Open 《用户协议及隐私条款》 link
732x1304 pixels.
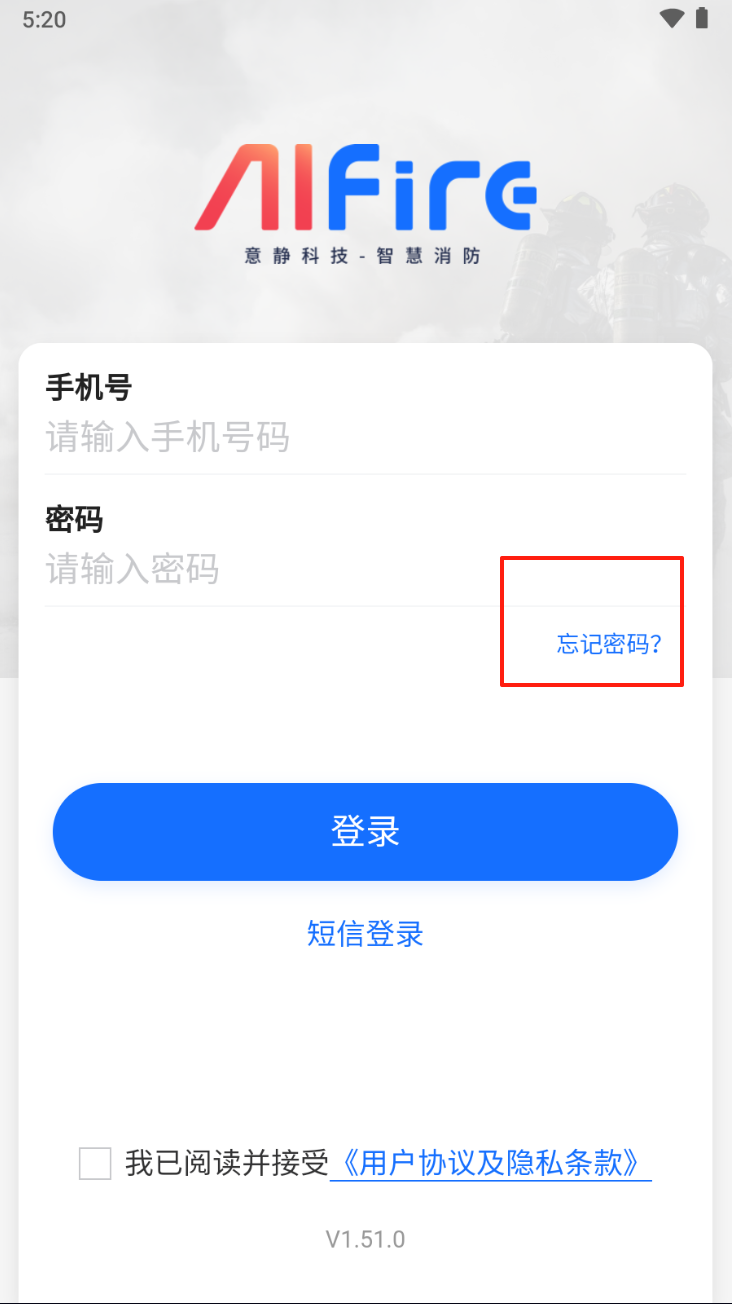(490, 1163)
